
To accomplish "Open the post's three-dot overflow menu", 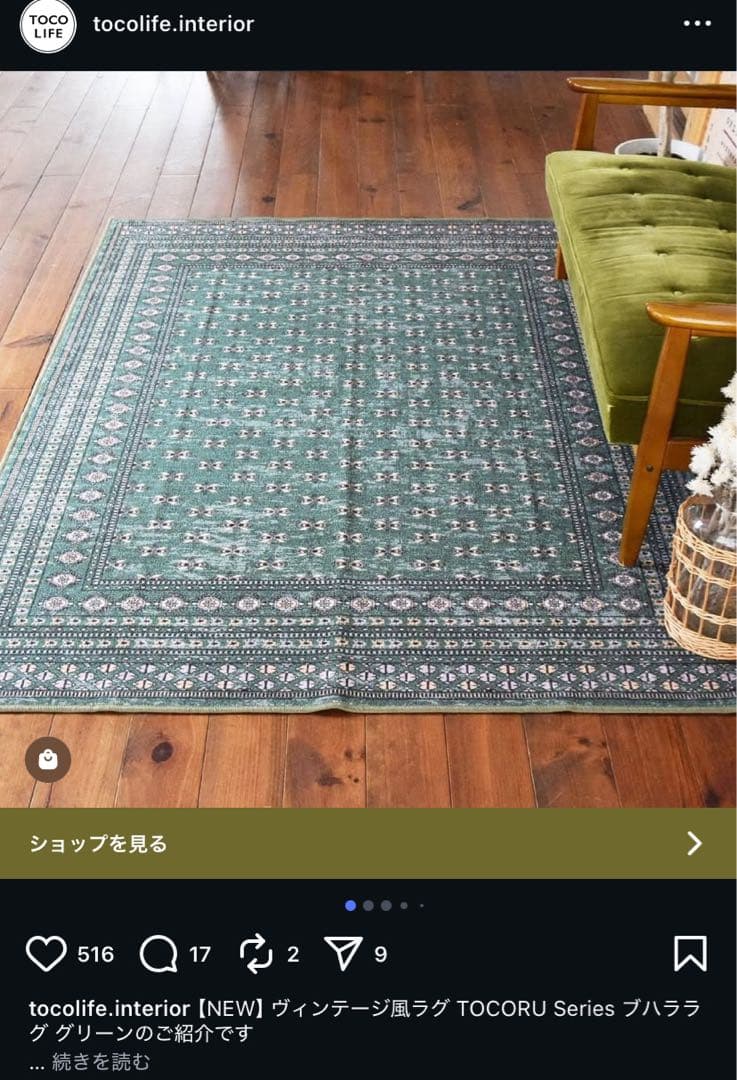I will tap(697, 24).
